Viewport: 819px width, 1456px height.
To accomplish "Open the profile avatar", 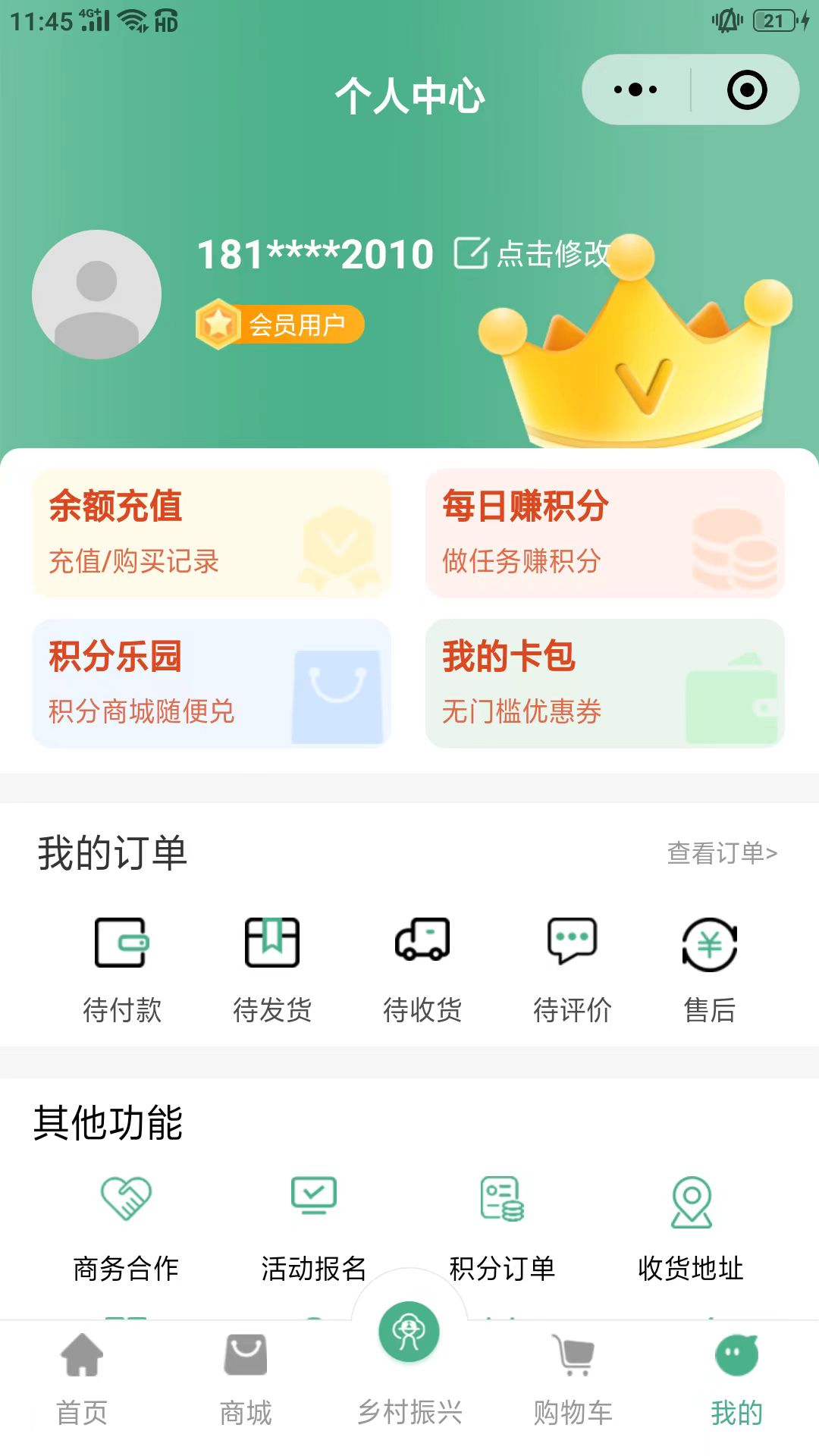I will point(96,294).
